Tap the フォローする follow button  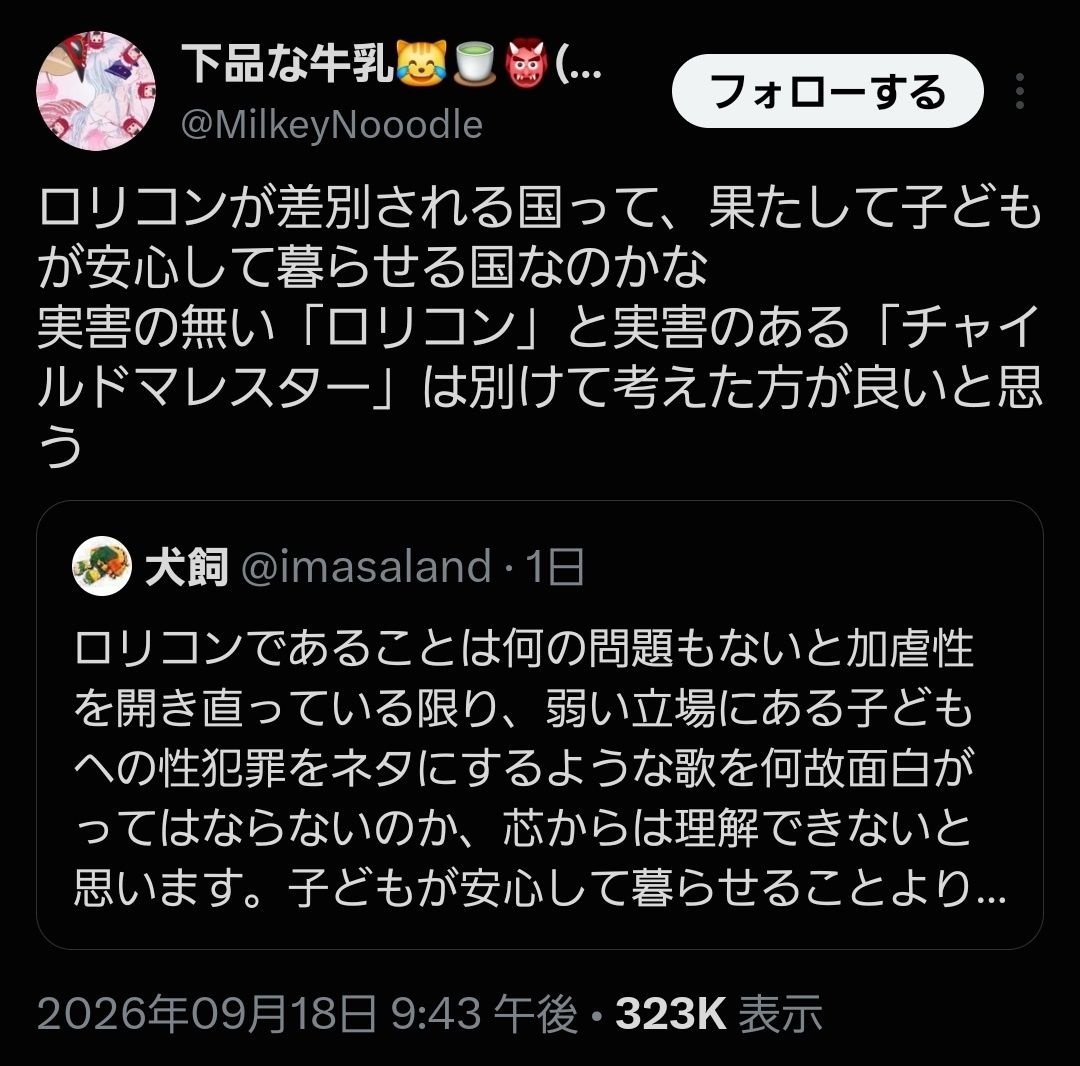pos(827,91)
